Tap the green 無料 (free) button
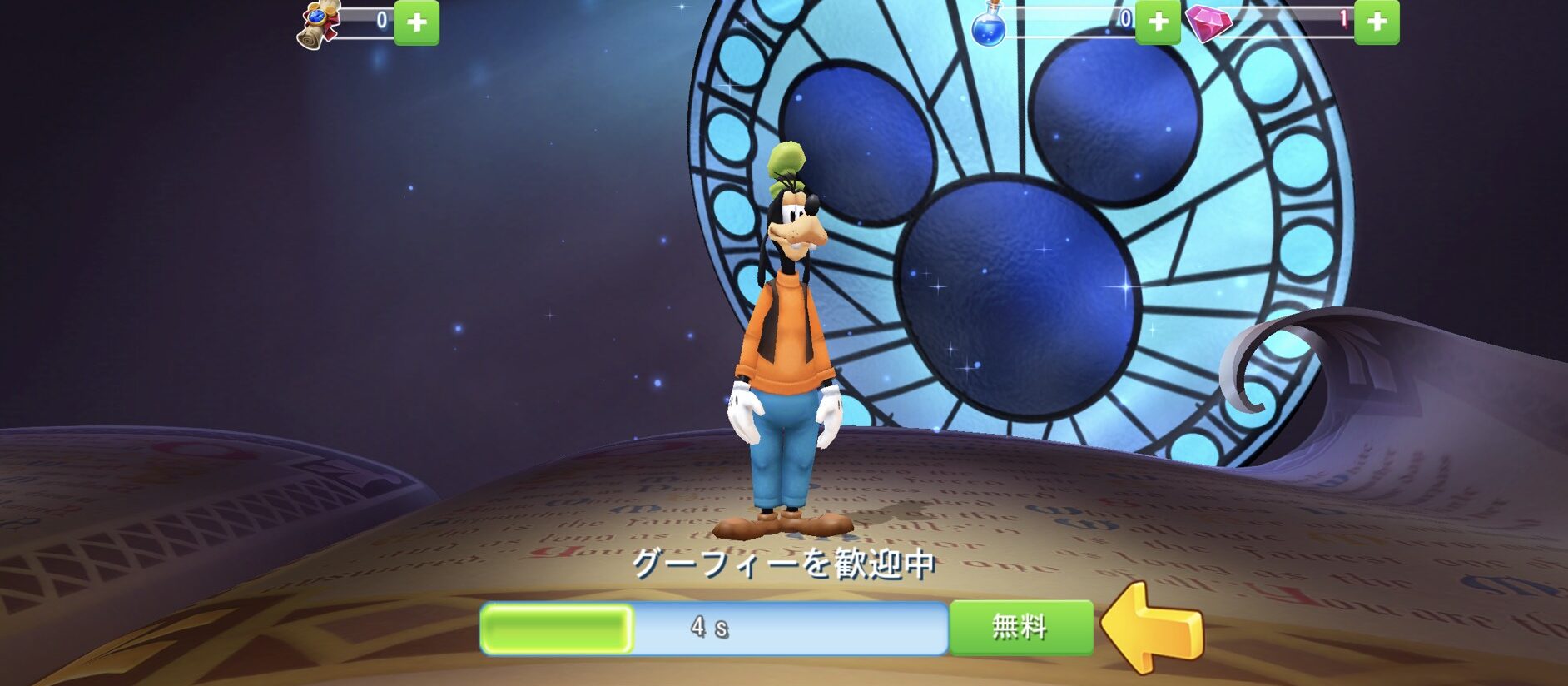Viewport: 1568px width, 686px height. (1020, 627)
